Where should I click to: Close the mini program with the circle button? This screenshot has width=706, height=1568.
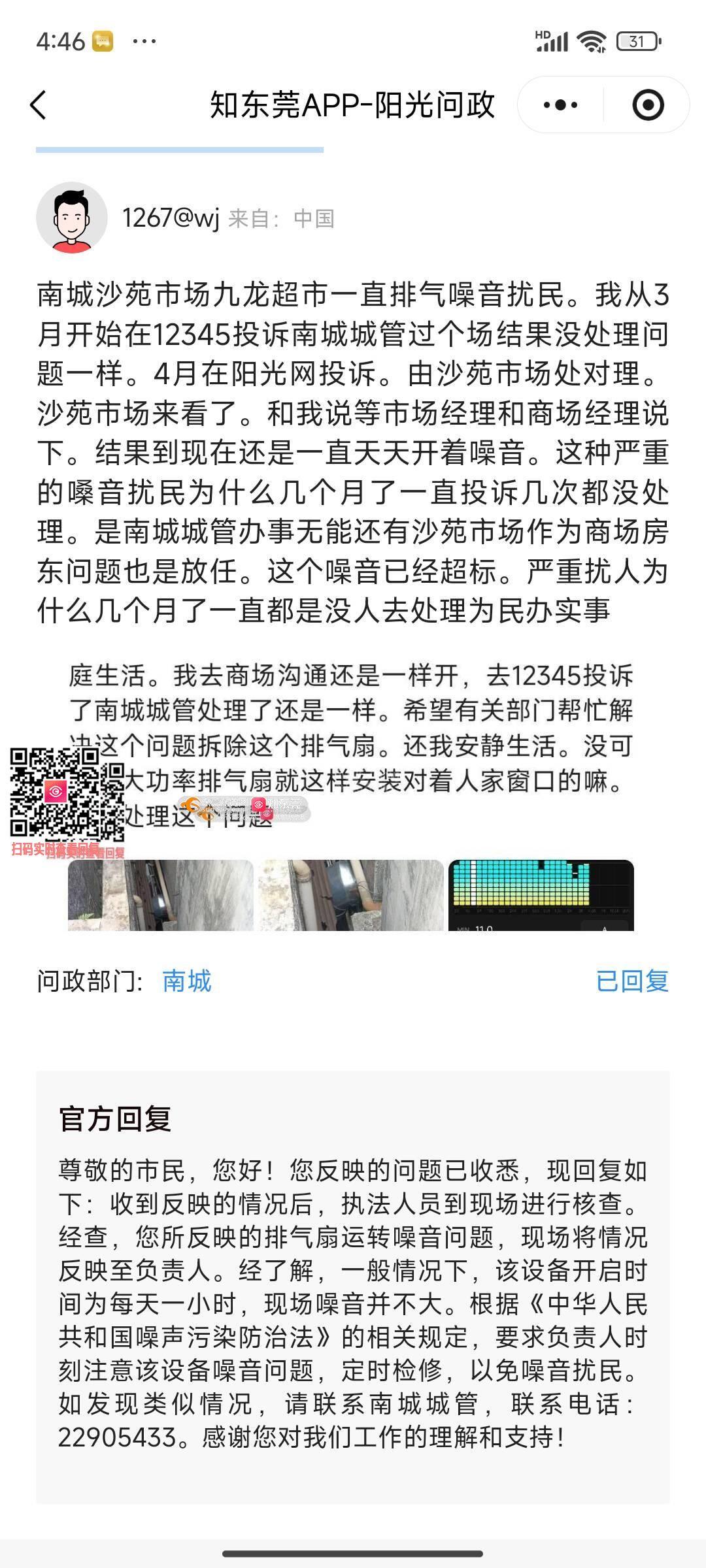point(648,105)
